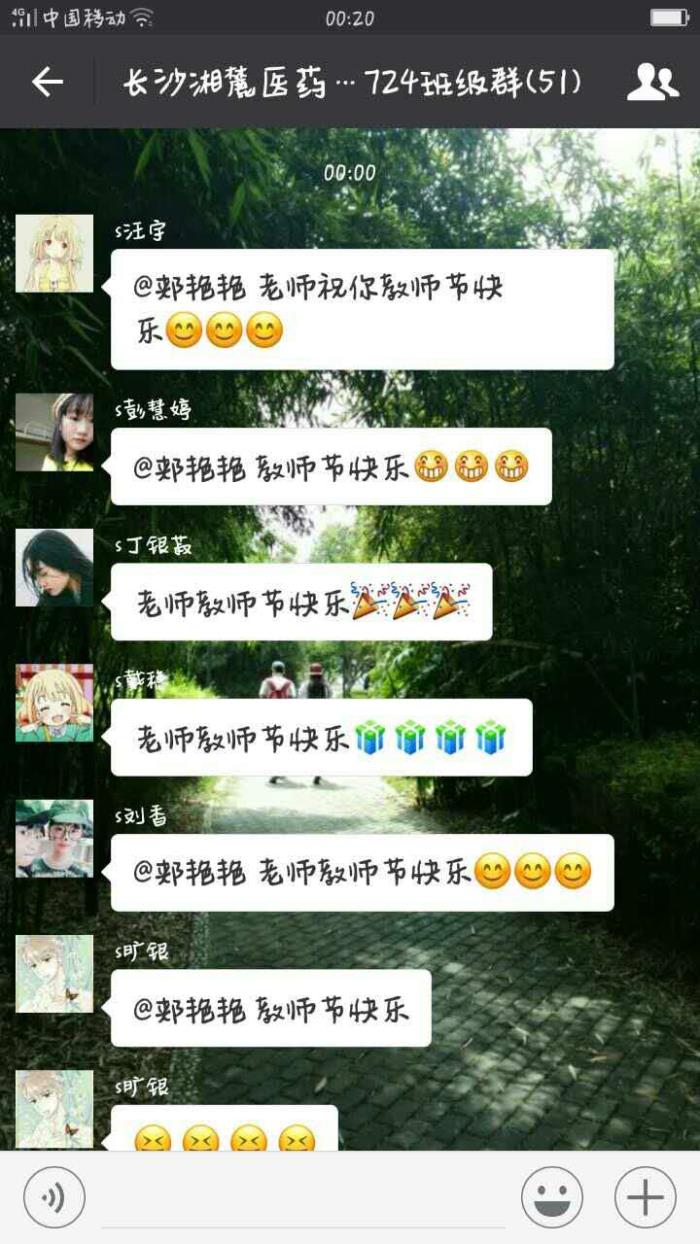
Task: Open s刘香's profile avatar
Action: [54, 838]
